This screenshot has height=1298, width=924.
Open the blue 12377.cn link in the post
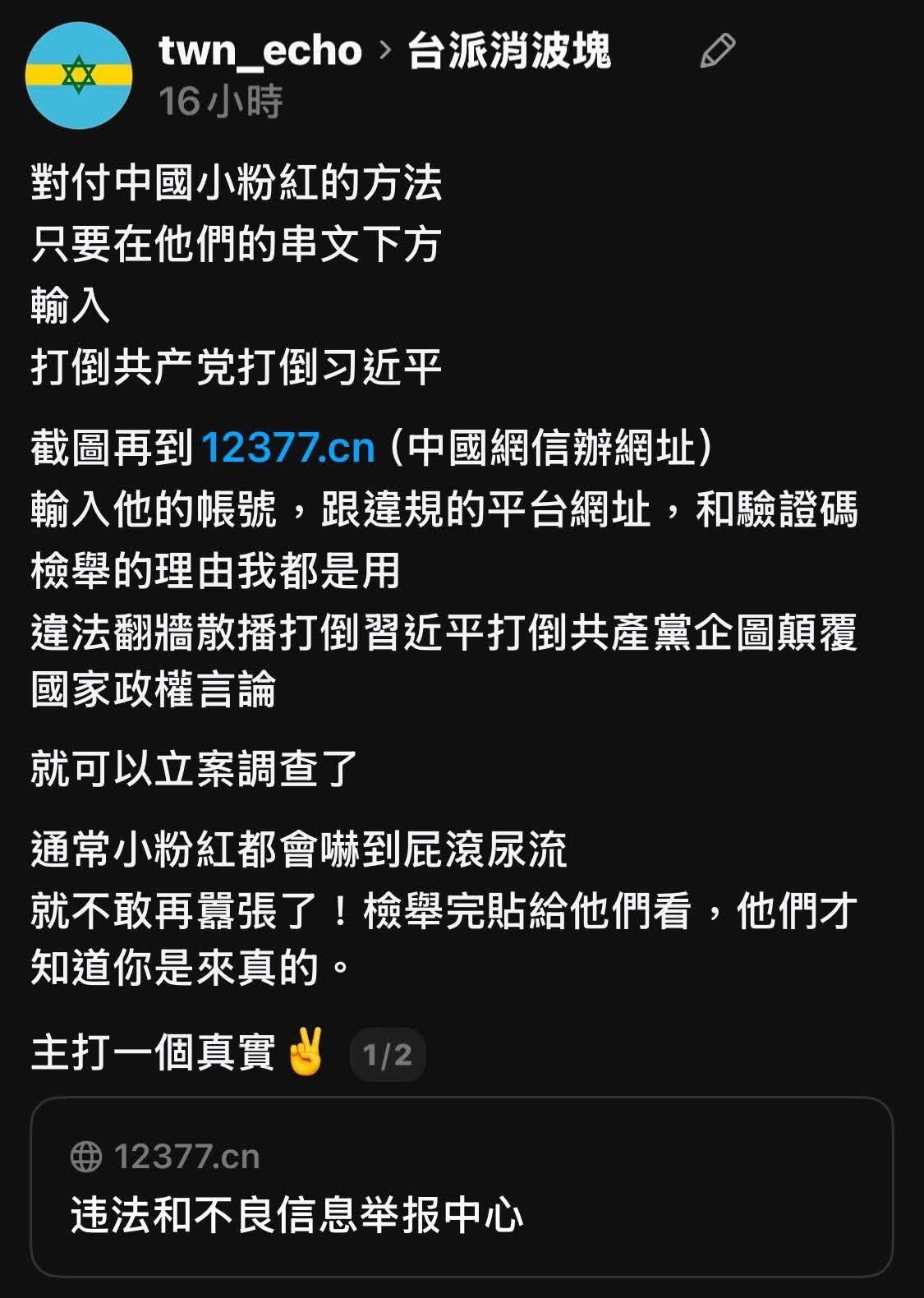pyautogui.click(x=287, y=449)
